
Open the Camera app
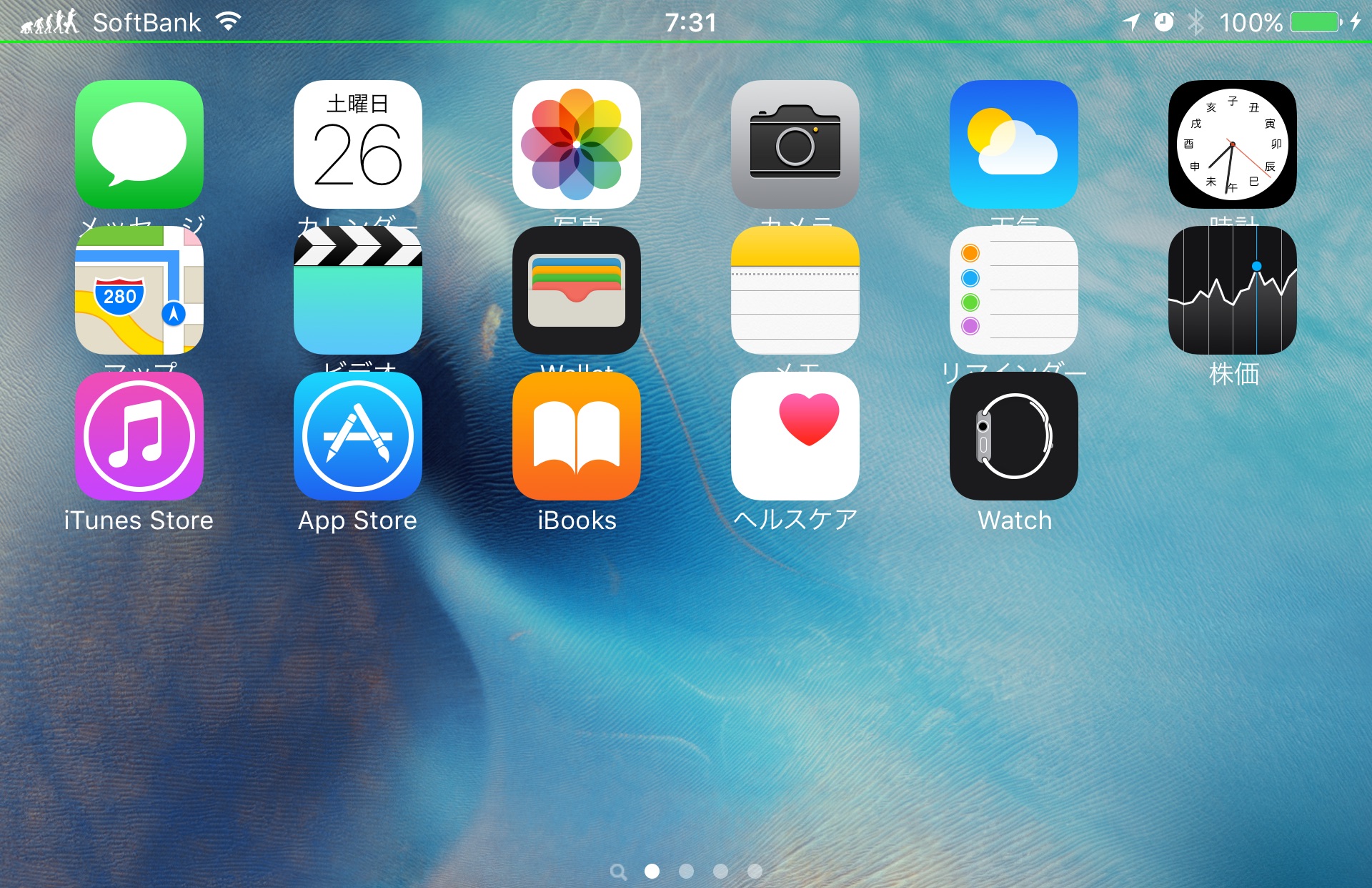pos(795,144)
